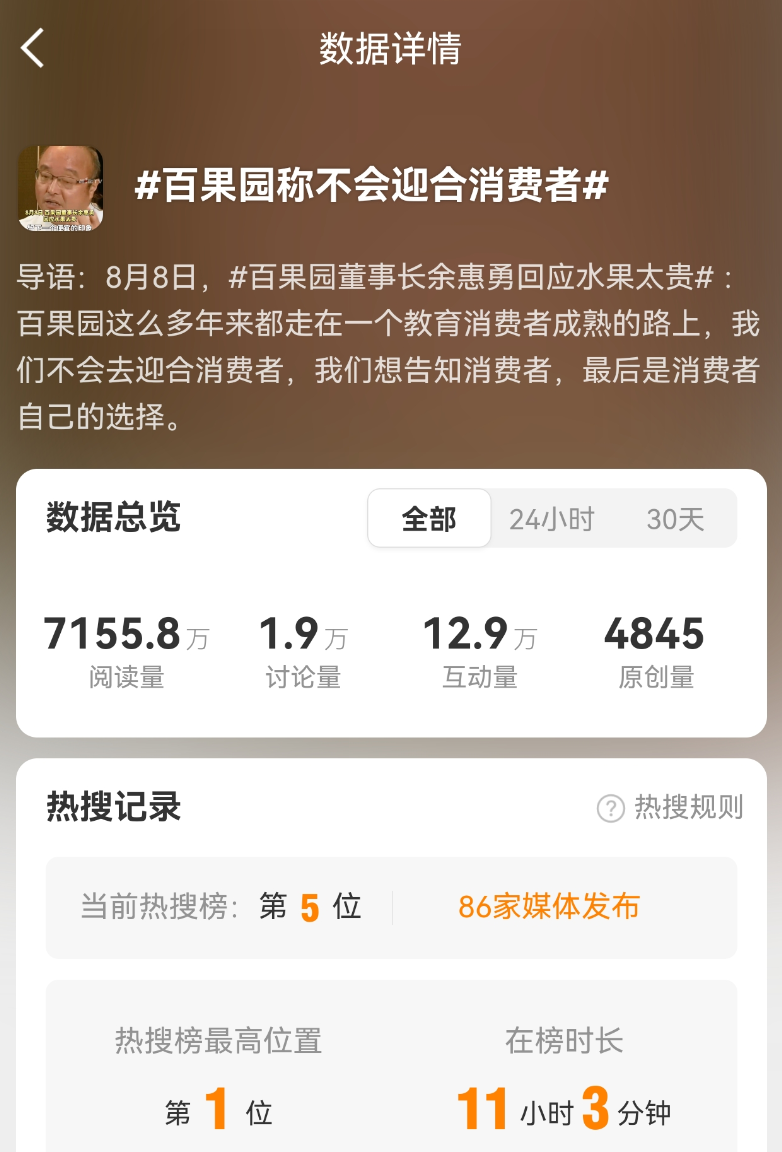
Task: Switch to the 30天 tab
Action: click(x=675, y=519)
